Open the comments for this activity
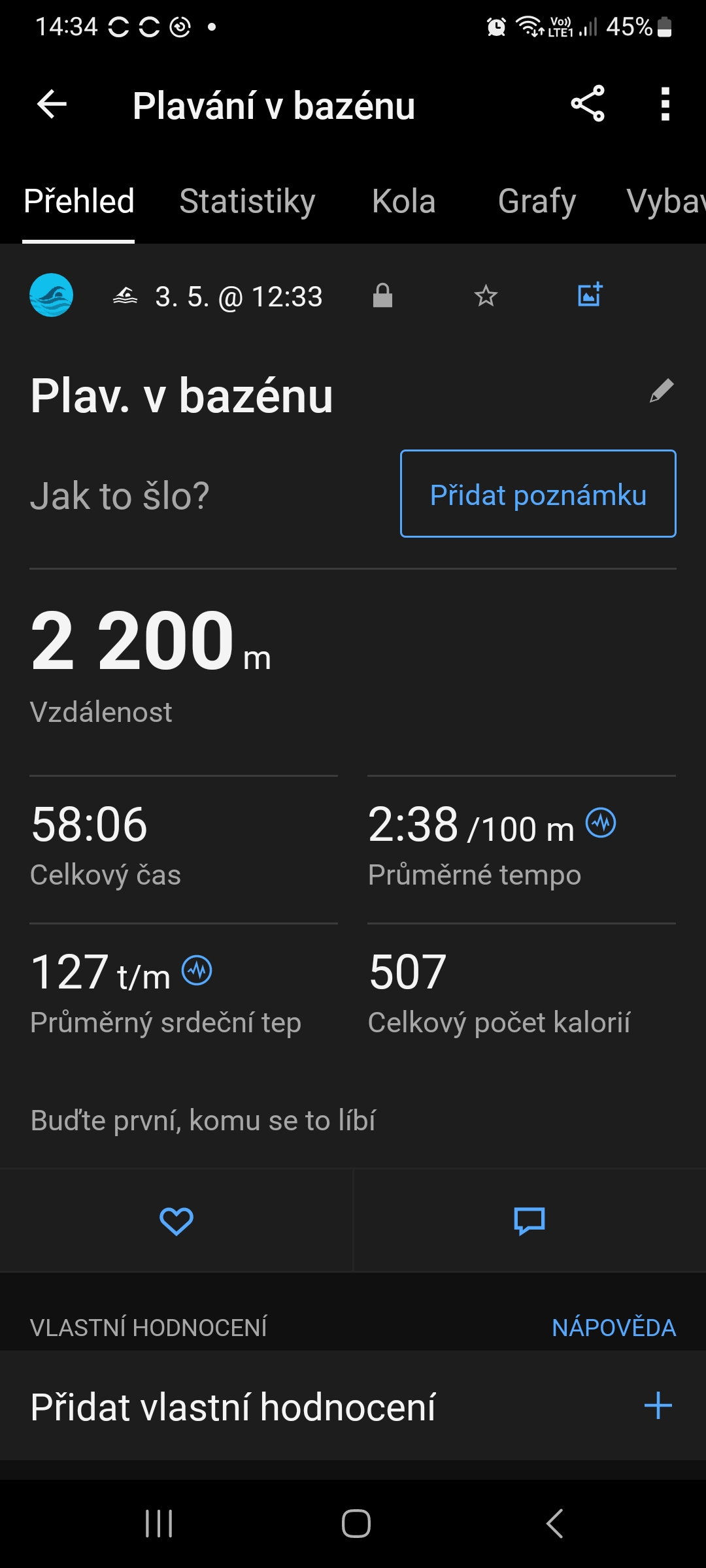The width and height of the screenshot is (706, 1568). tap(529, 1220)
